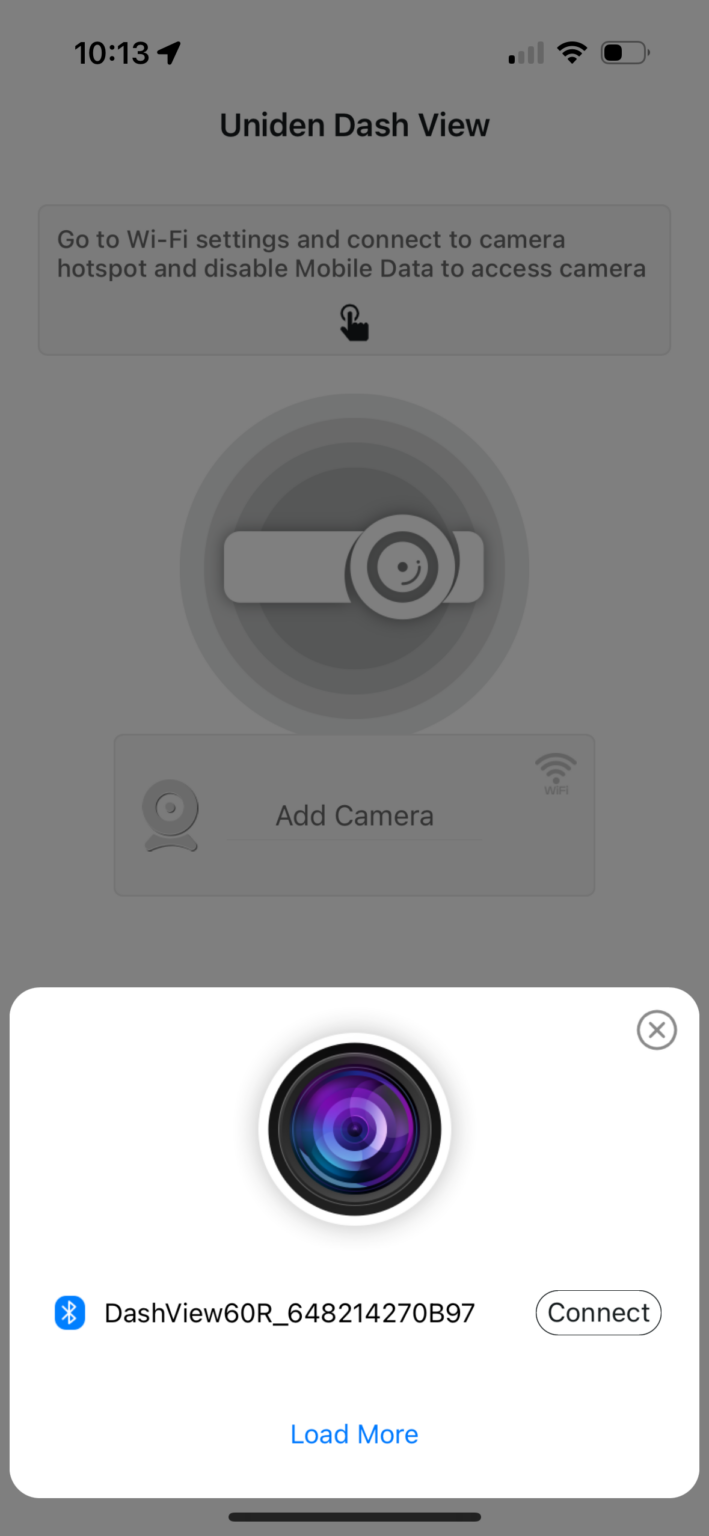Connect to DashView60R_648214270B97

pos(598,1312)
